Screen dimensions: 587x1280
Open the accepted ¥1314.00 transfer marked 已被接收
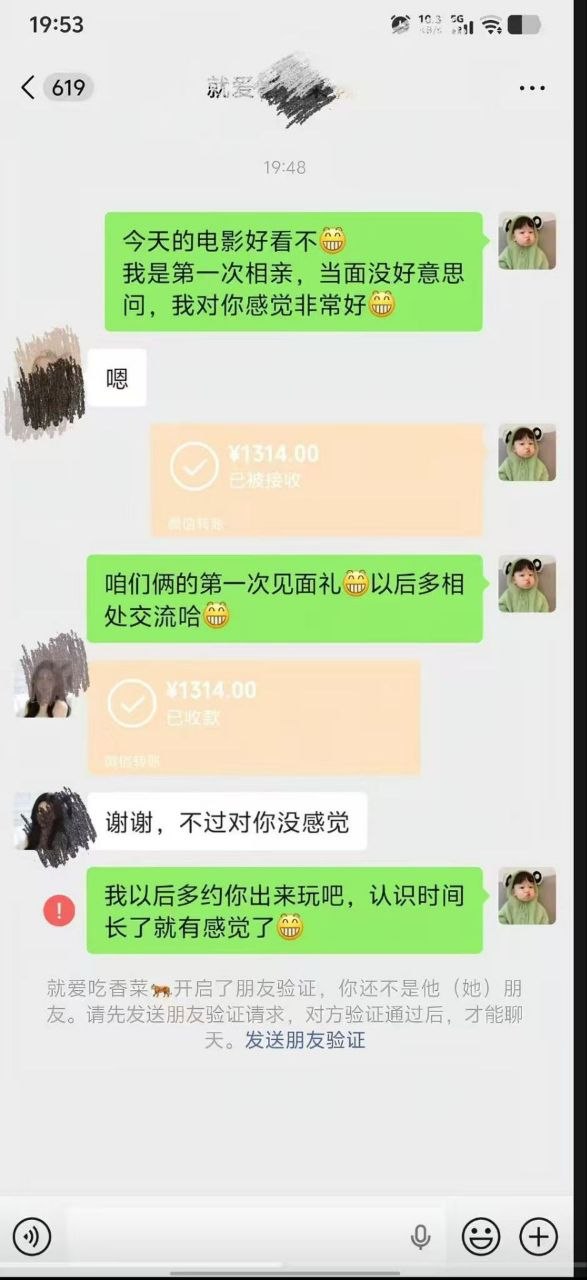point(316,479)
